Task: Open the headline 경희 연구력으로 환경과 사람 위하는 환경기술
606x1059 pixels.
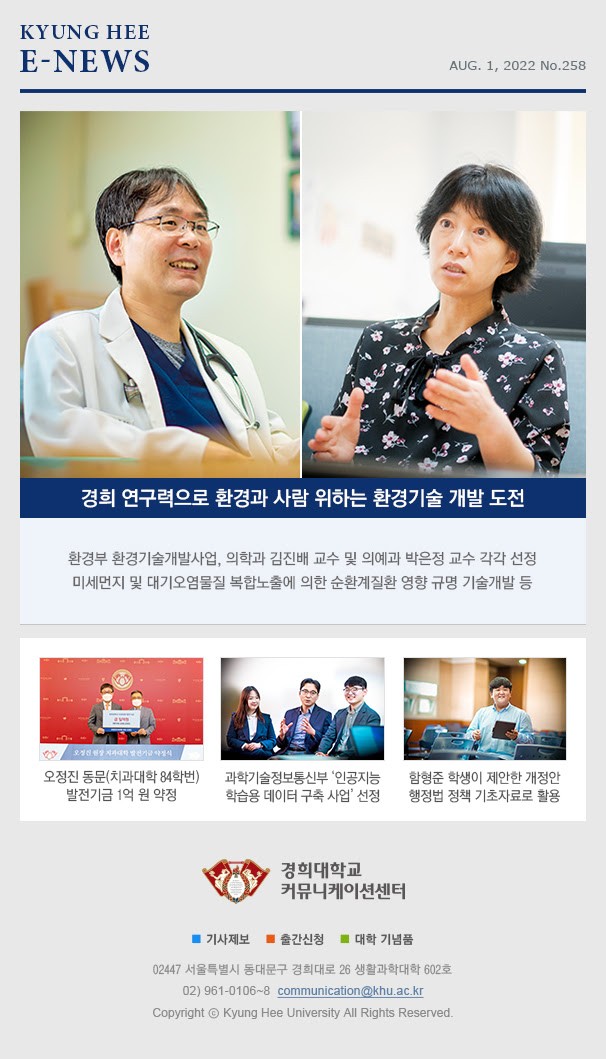Action: (302, 498)
